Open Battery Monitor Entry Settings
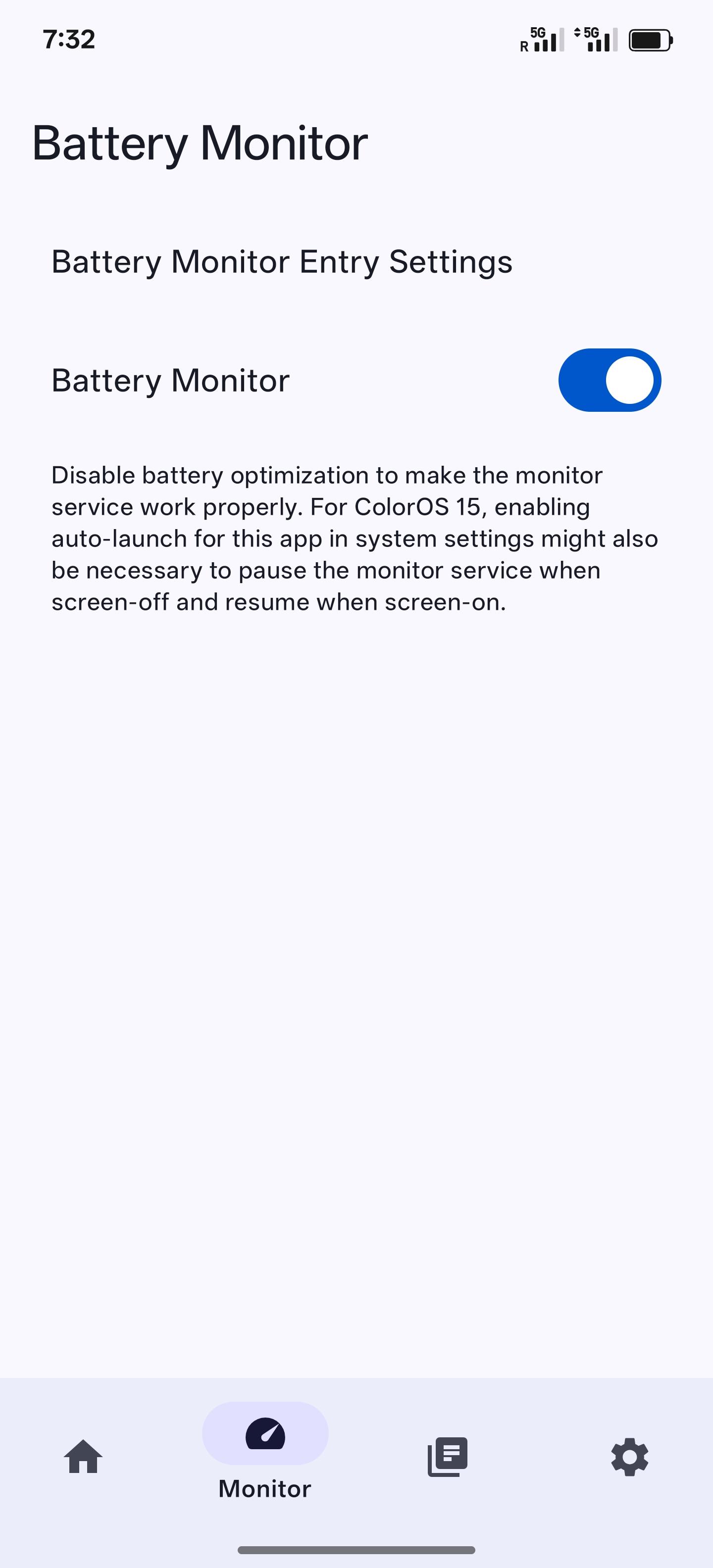This screenshot has height=1568, width=713. pyautogui.click(x=356, y=262)
